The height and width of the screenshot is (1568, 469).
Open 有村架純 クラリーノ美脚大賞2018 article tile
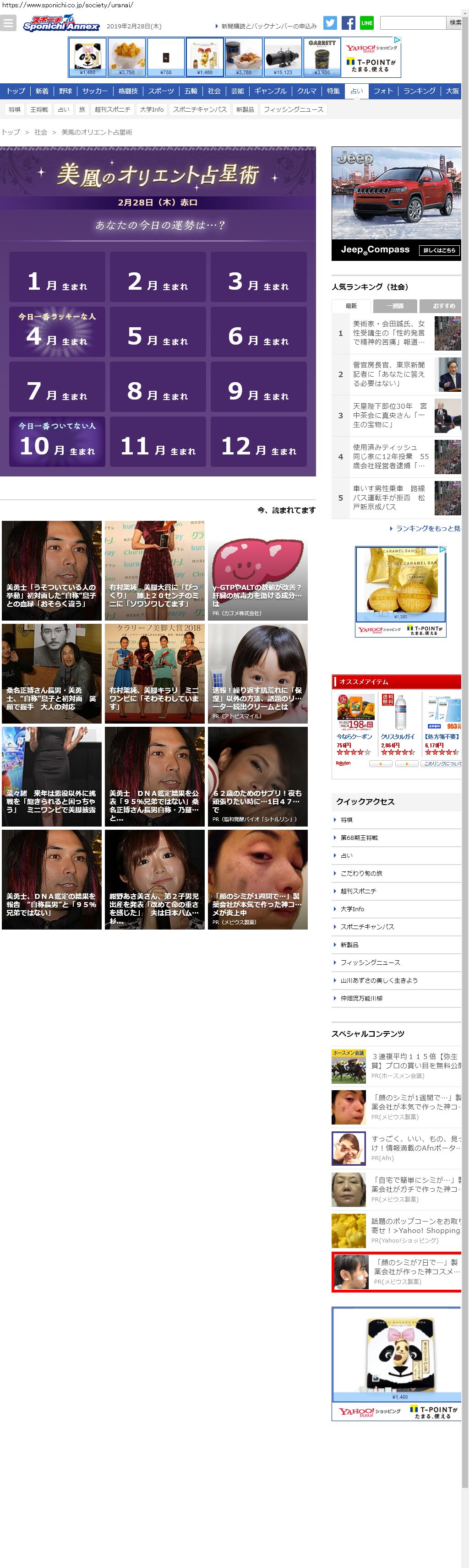click(155, 673)
